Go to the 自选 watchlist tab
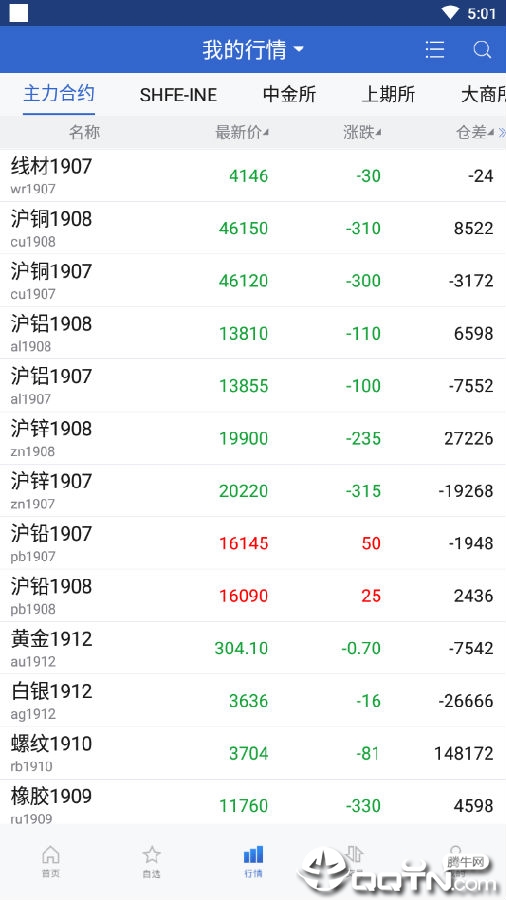 pyautogui.click(x=151, y=862)
